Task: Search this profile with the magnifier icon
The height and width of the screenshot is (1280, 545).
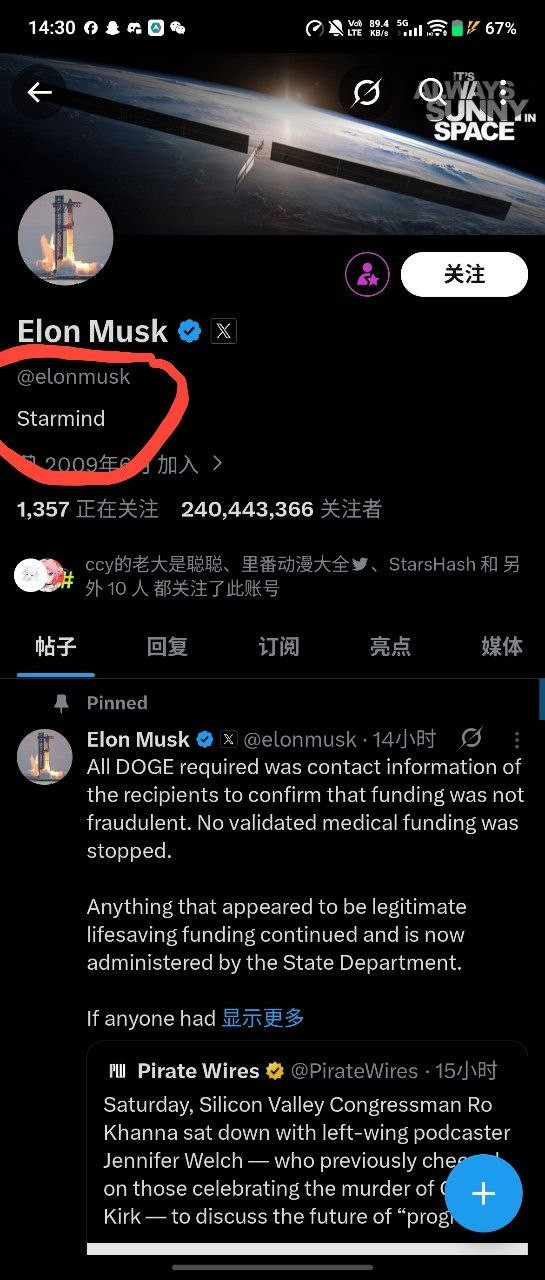Action: point(431,93)
